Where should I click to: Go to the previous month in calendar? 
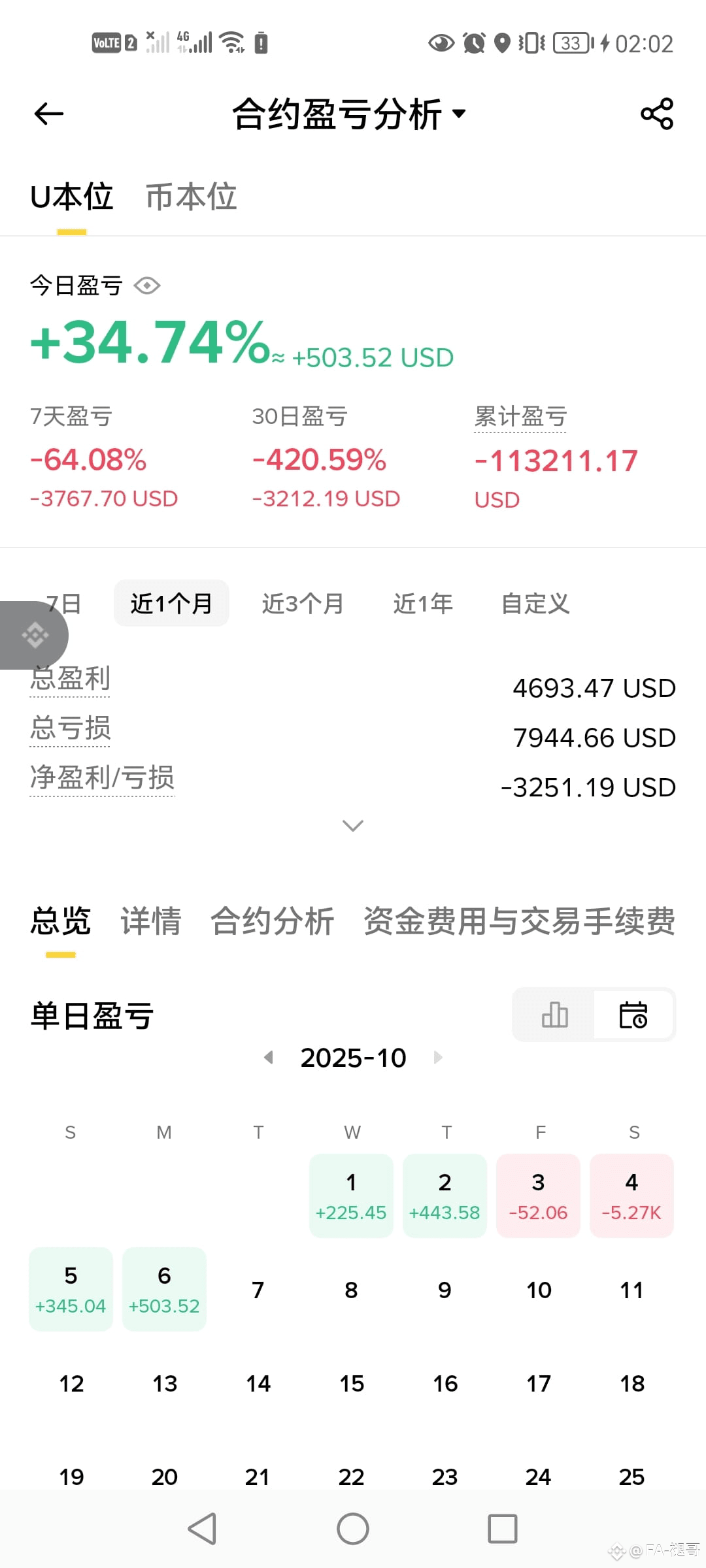pos(268,1057)
